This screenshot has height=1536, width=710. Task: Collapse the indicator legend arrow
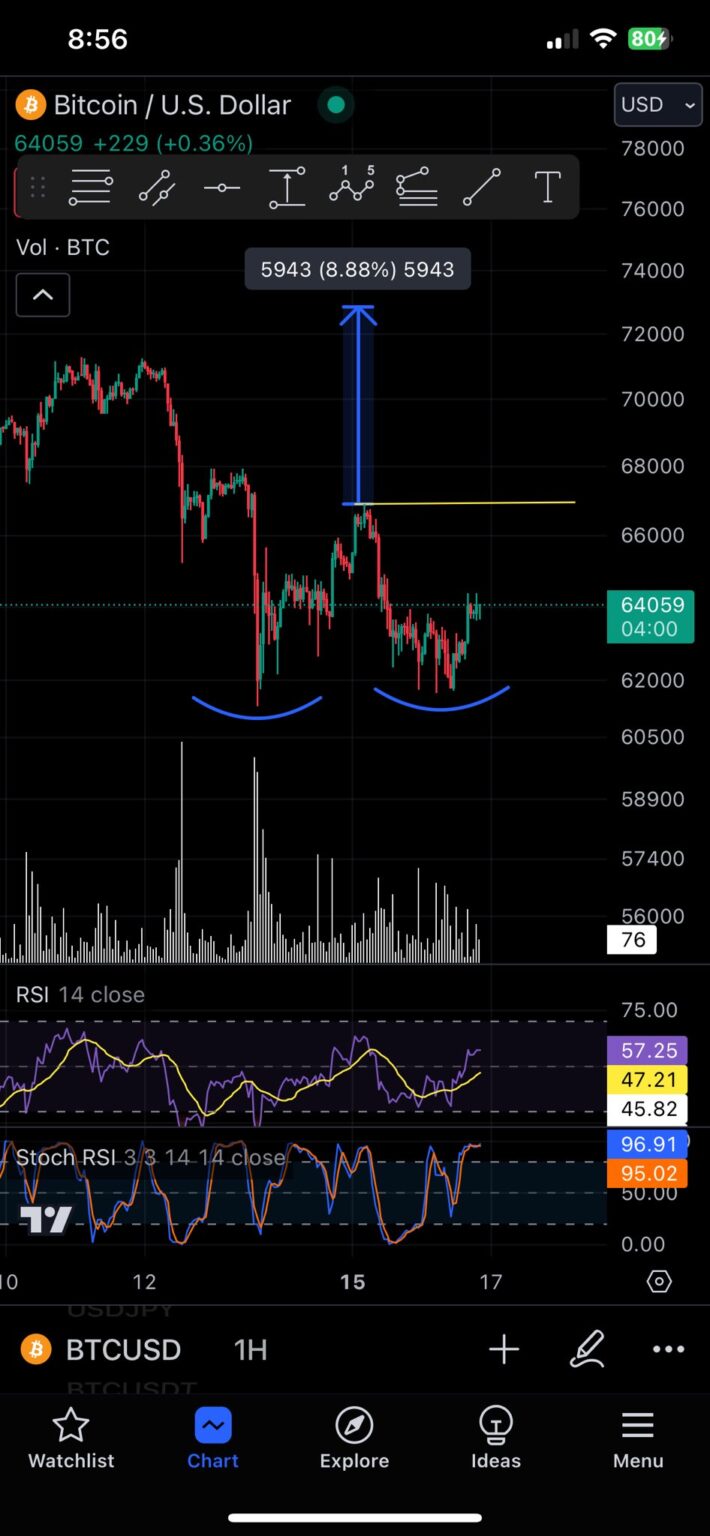(x=43, y=295)
